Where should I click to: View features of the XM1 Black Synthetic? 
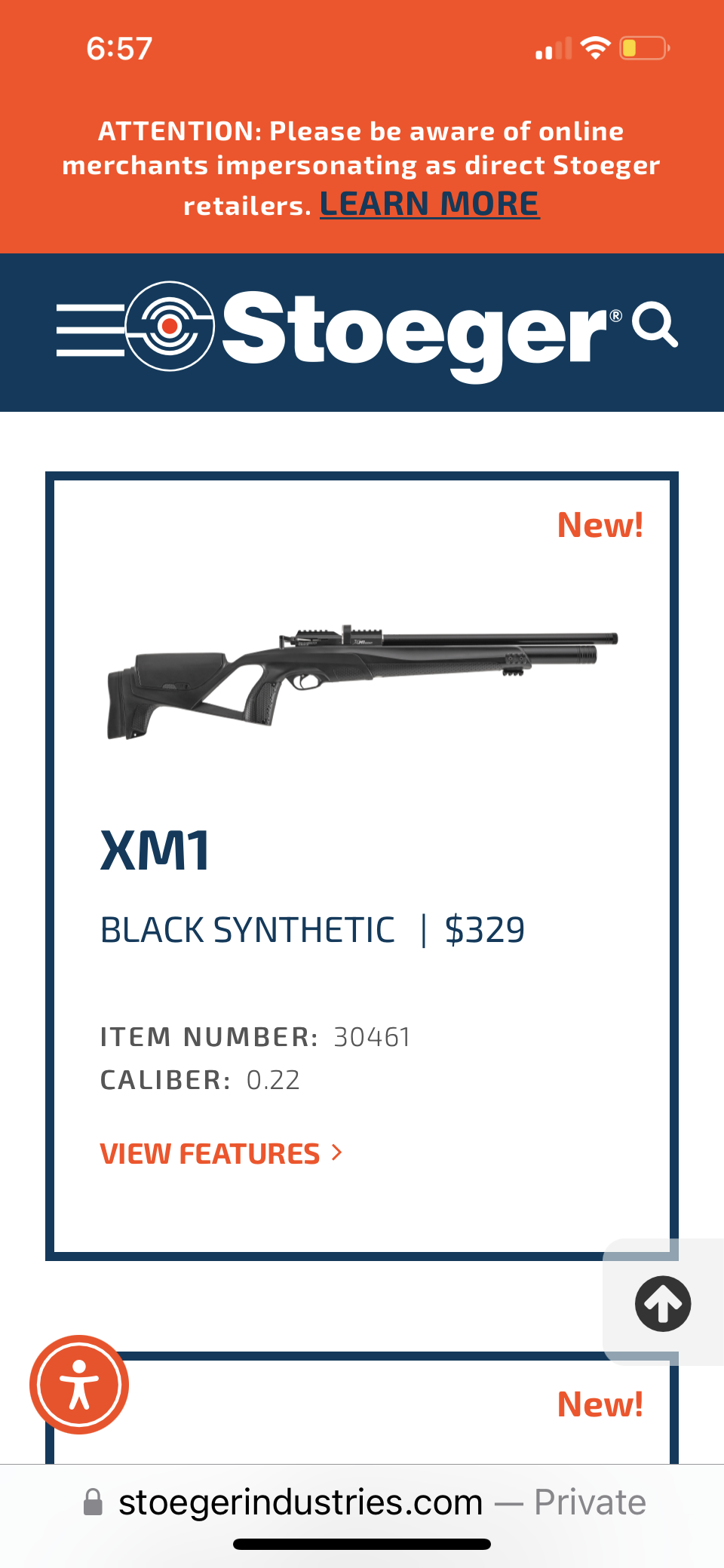pyautogui.click(x=220, y=1153)
